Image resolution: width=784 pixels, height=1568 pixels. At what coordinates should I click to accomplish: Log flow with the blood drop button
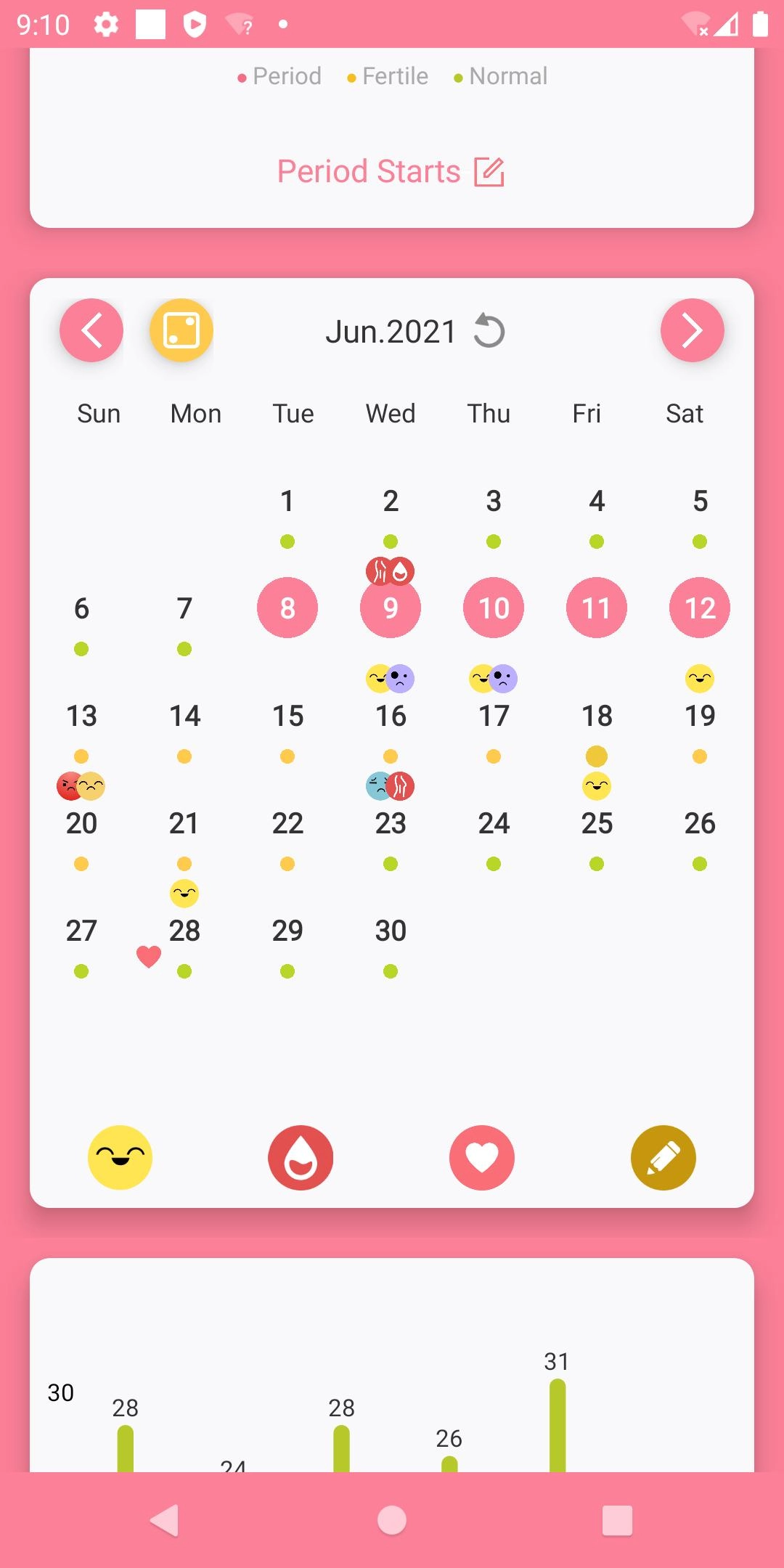(x=301, y=1157)
